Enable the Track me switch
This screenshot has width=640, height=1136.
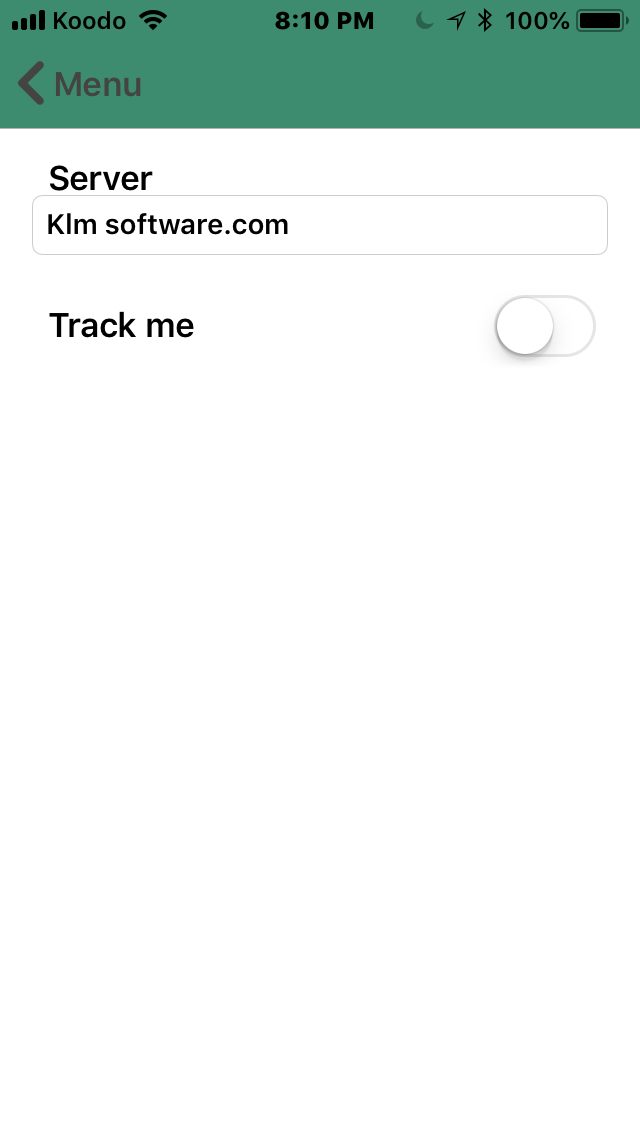click(x=545, y=326)
